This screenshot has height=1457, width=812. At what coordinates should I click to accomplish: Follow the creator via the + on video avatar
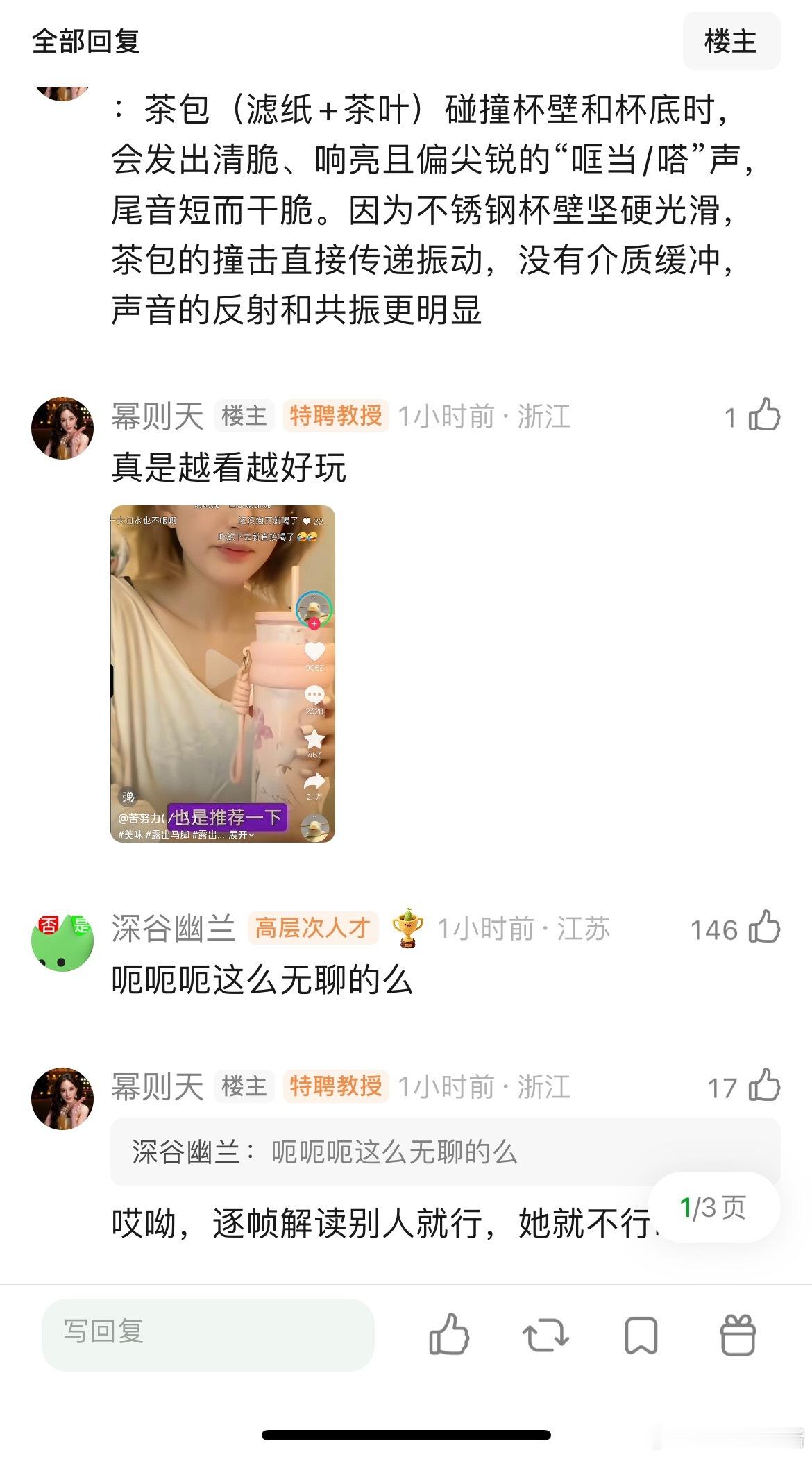(x=314, y=624)
